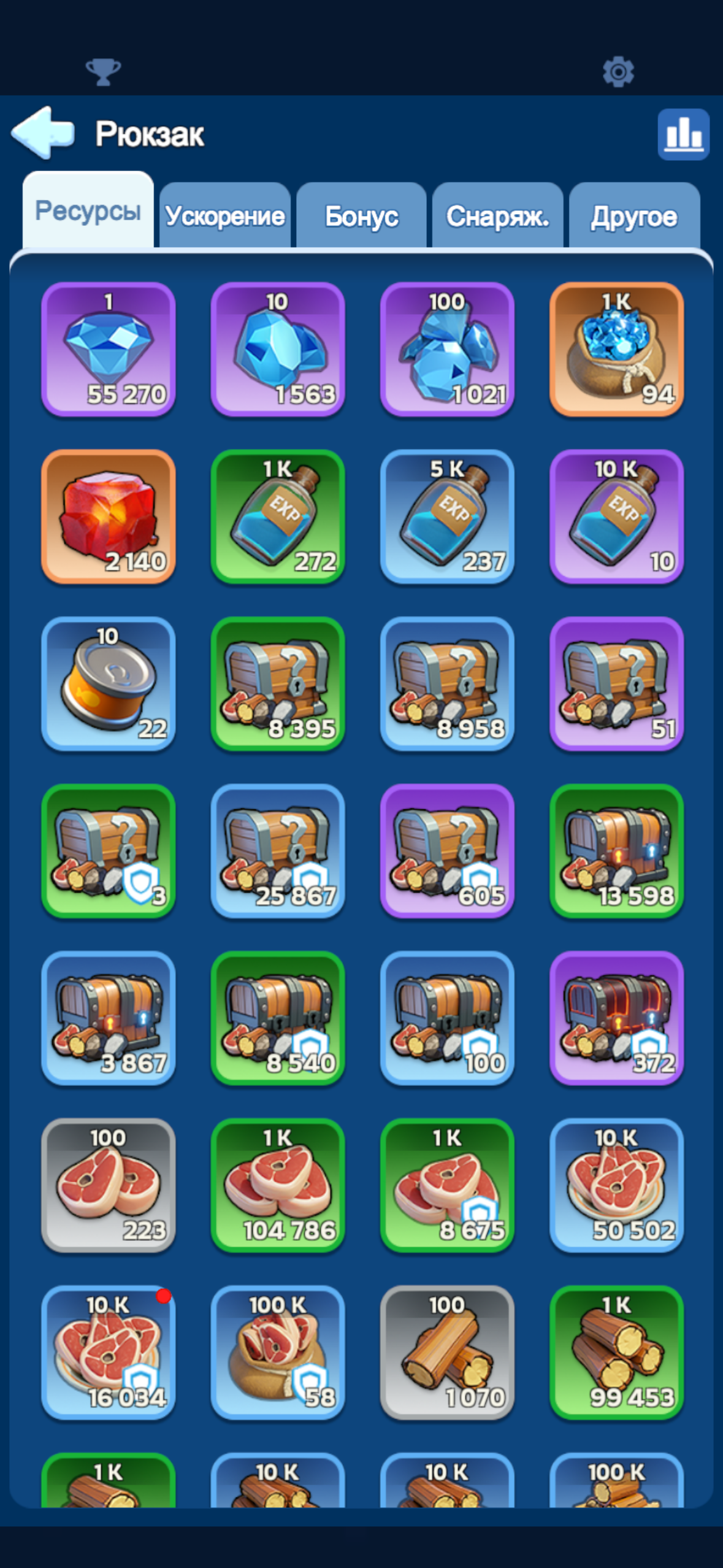Switch to the Бонус tab
The image size is (723, 1568).
[x=361, y=215]
